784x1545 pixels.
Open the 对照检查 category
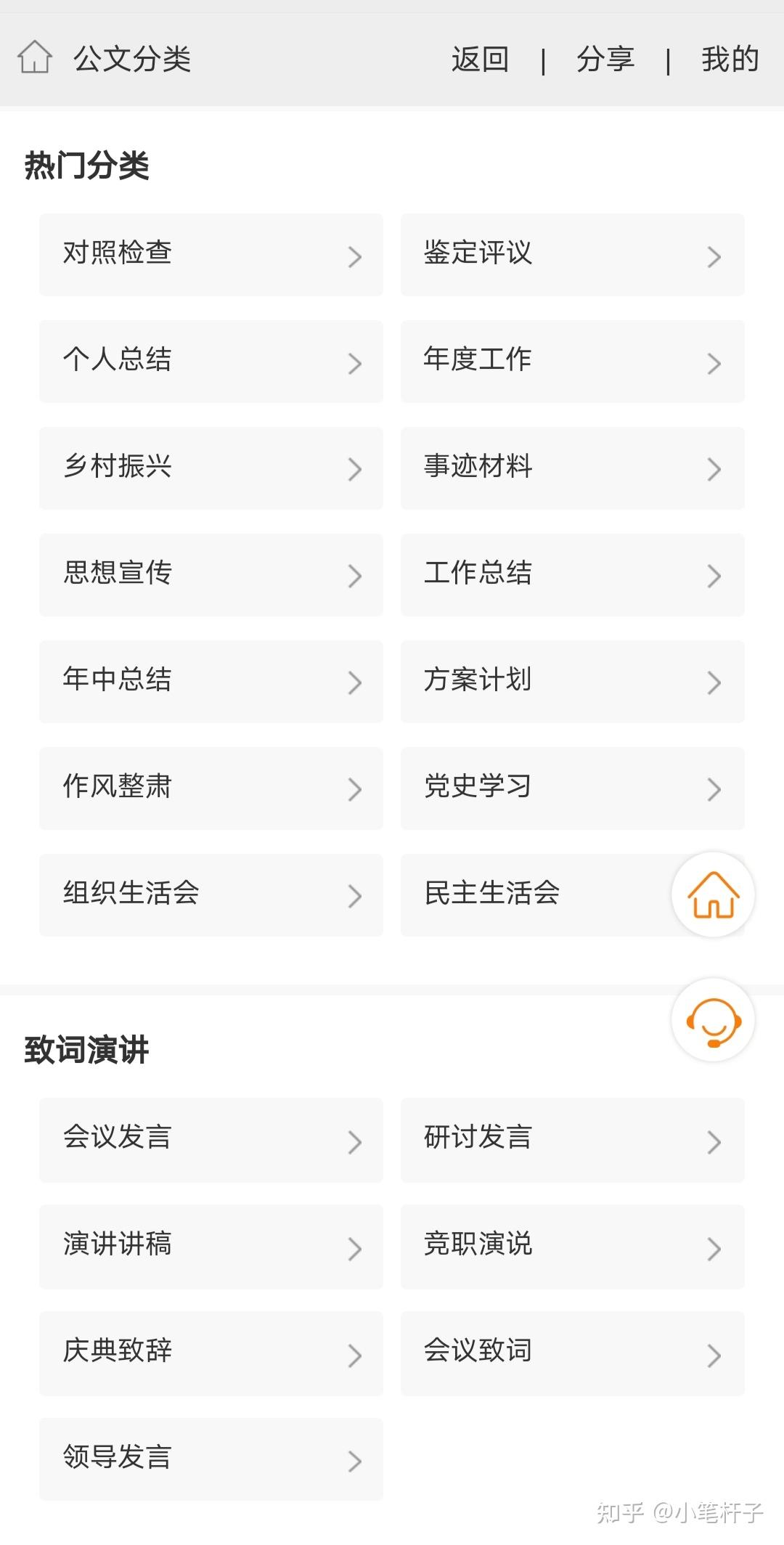point(211,255)
